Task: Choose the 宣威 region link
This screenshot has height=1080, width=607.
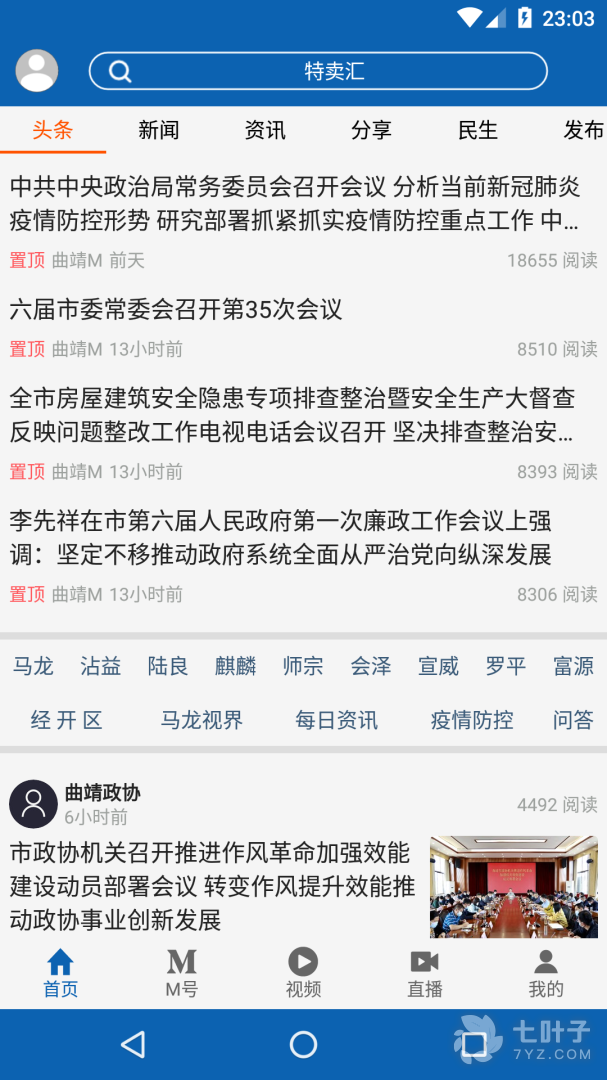Action: [438, 666]
